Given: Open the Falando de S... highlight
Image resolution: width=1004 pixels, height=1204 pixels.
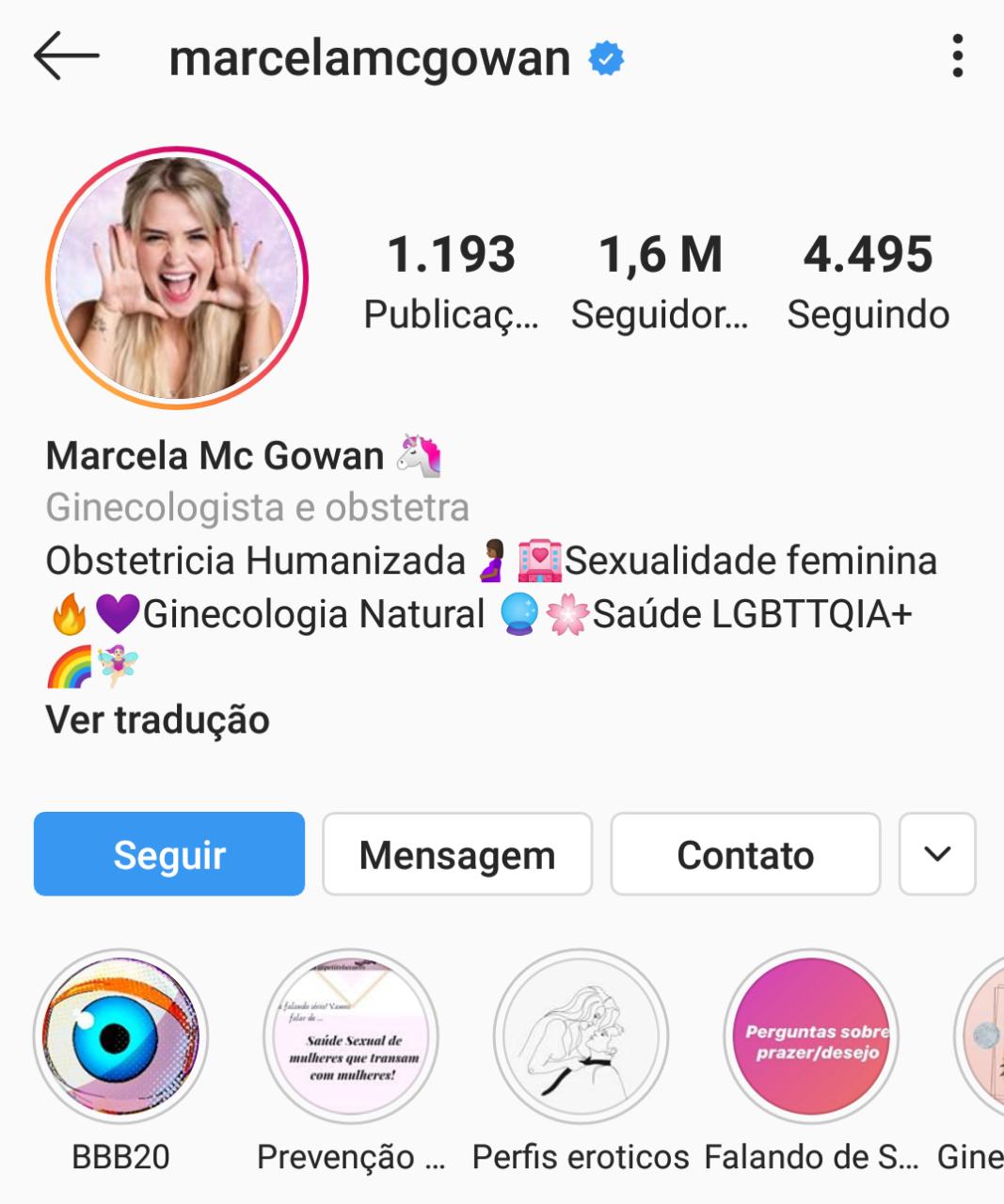Looking at the screenshot, I should coord(811,1037).
